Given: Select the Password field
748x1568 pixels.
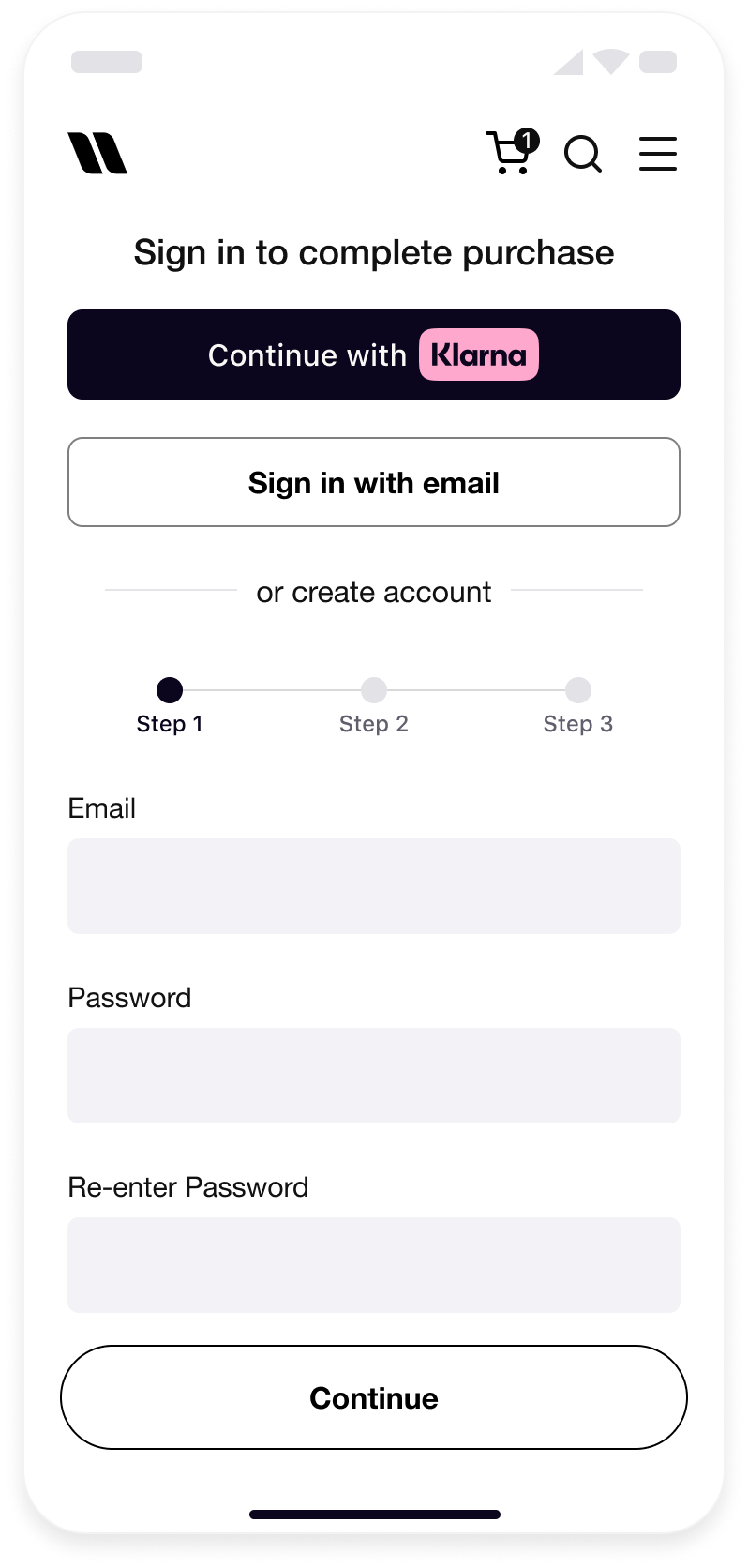Looking at the screenshot, I should tap(373, 1076).
